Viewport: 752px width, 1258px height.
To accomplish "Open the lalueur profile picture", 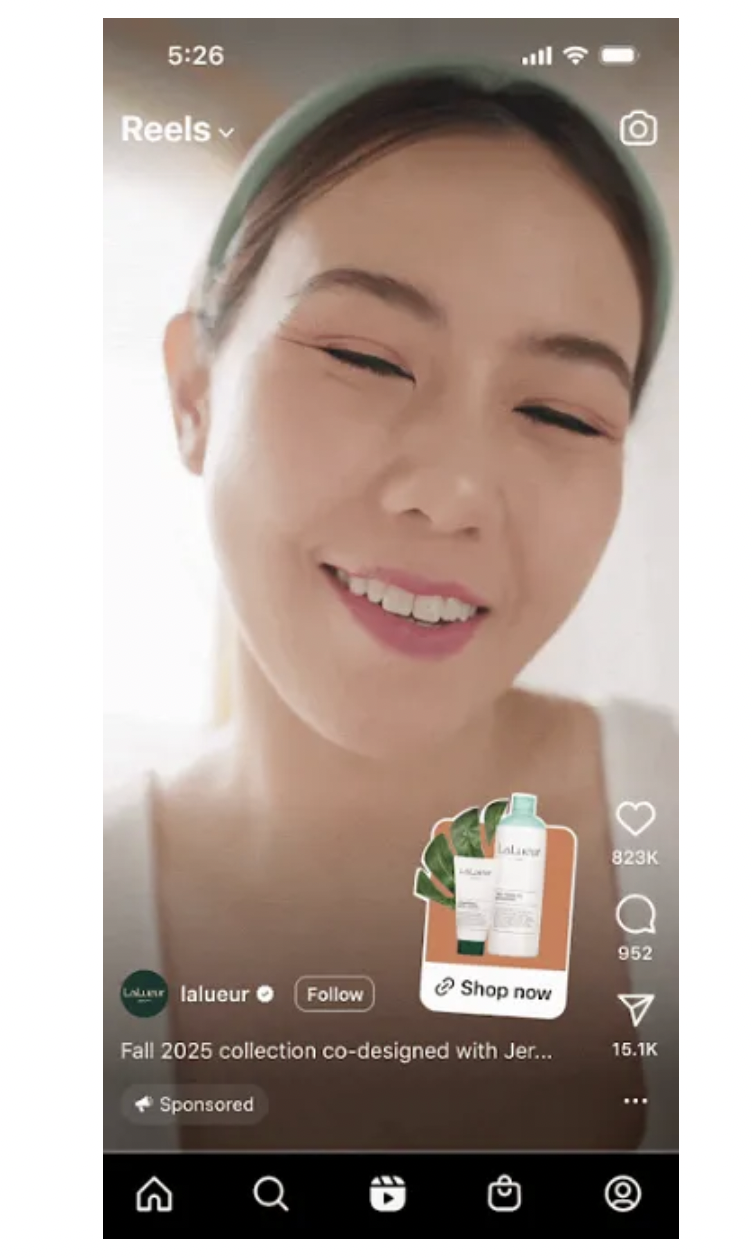I will [144, 994].
